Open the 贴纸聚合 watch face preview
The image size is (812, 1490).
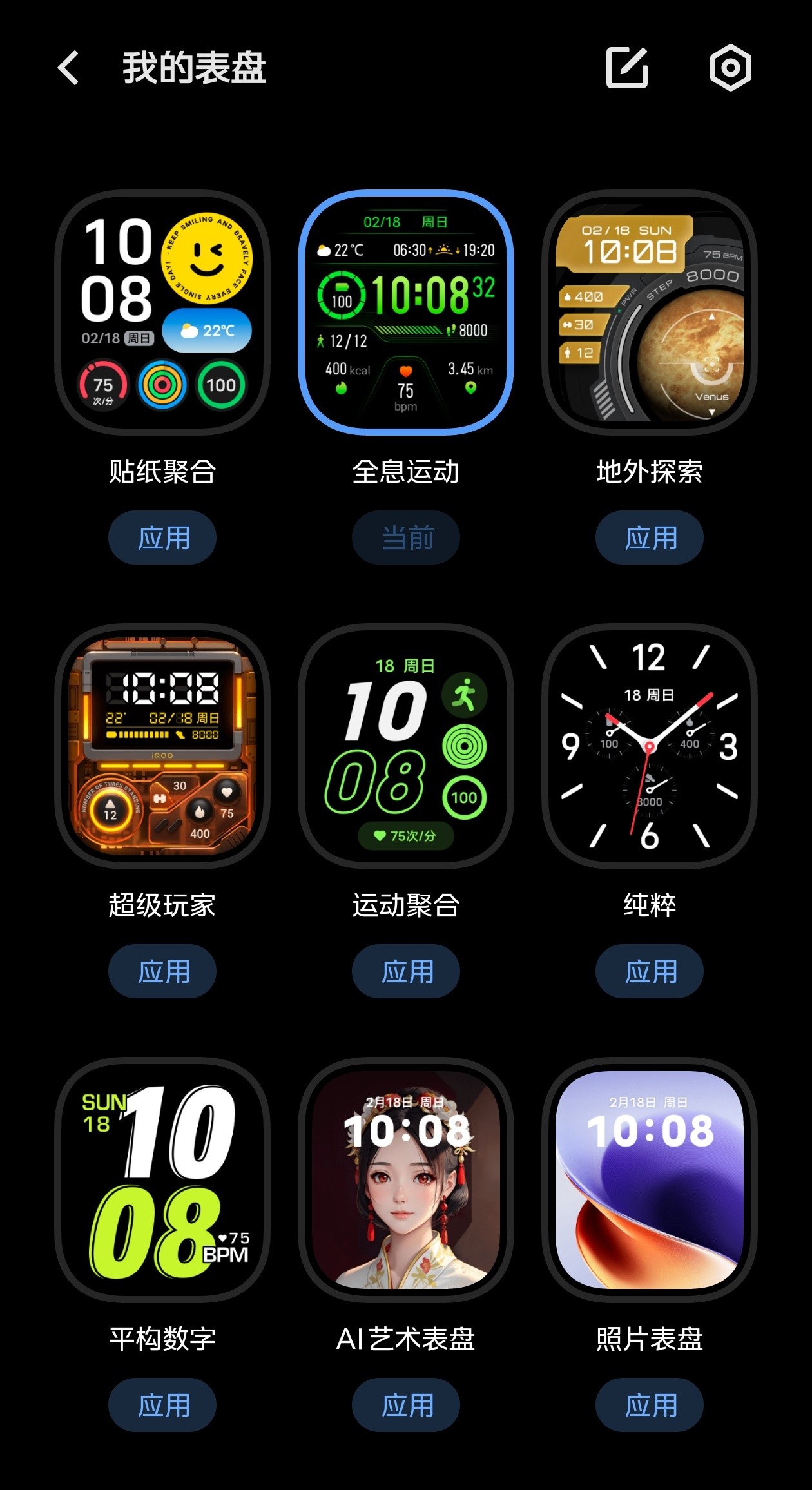click(x=162, y=313)
